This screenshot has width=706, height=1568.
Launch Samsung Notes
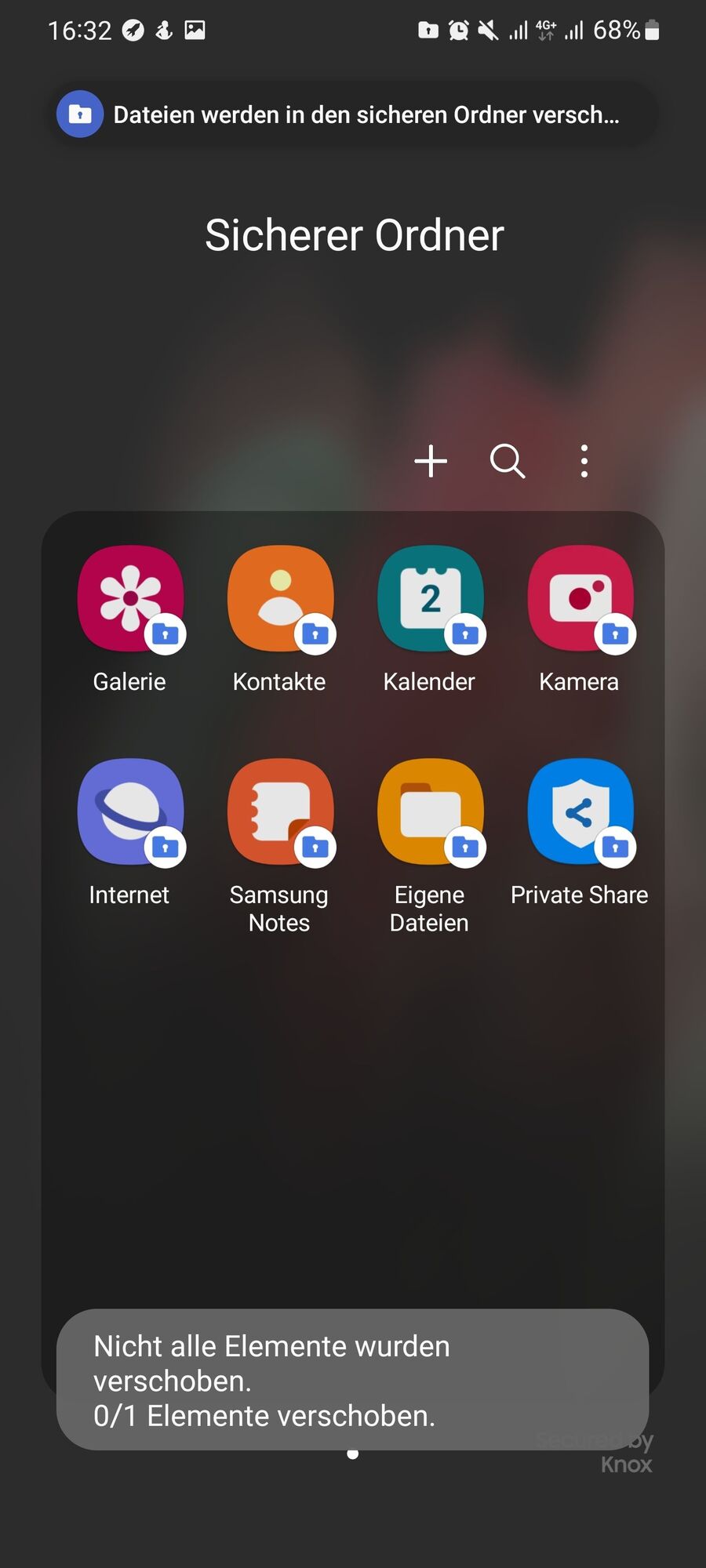pos(280,812)
